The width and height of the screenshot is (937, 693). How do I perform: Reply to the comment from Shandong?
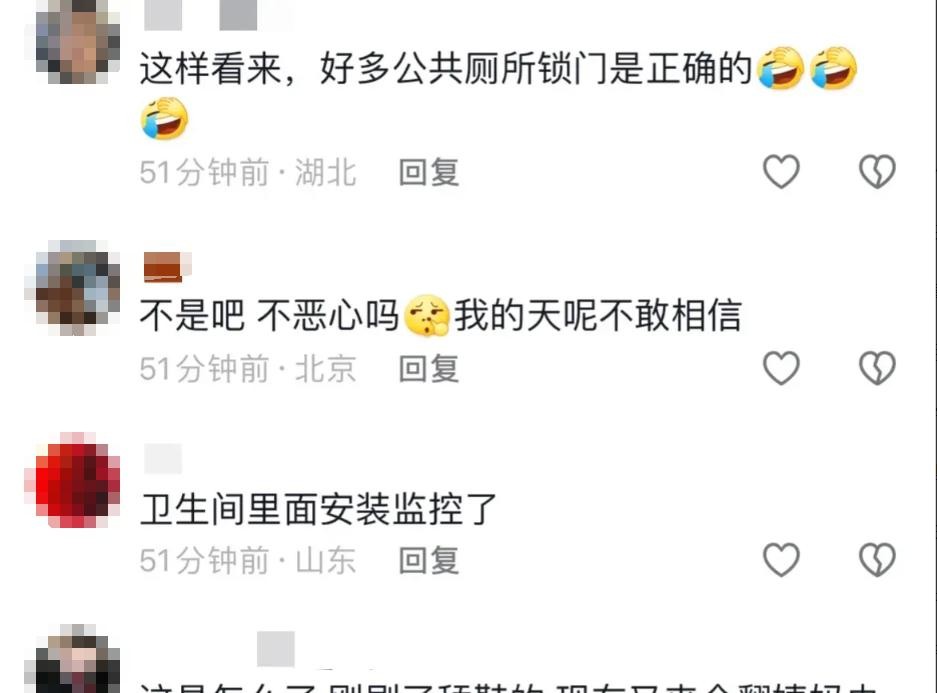point(428,560)
